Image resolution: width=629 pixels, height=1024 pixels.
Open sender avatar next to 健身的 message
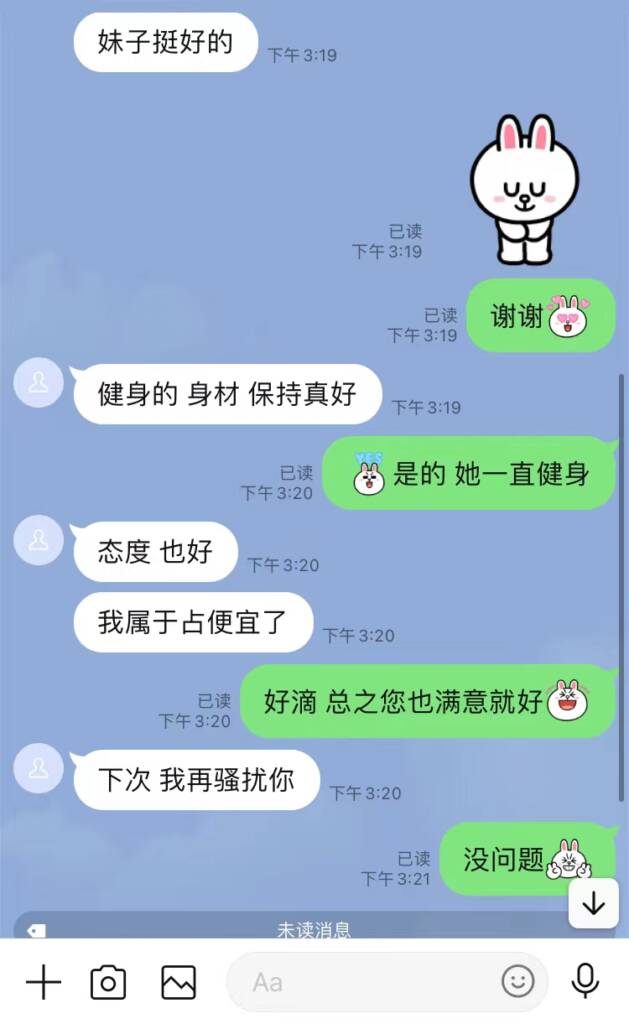point(39,383)
